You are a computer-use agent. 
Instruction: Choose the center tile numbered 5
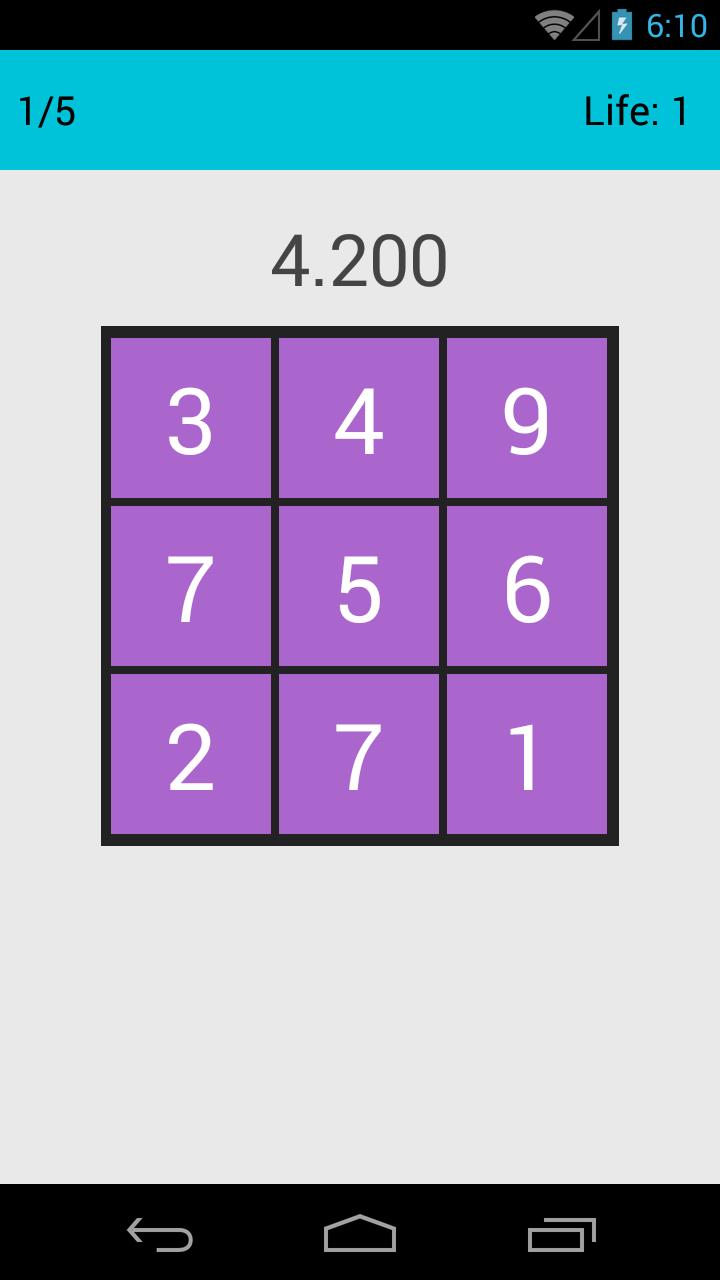point(359,586)
